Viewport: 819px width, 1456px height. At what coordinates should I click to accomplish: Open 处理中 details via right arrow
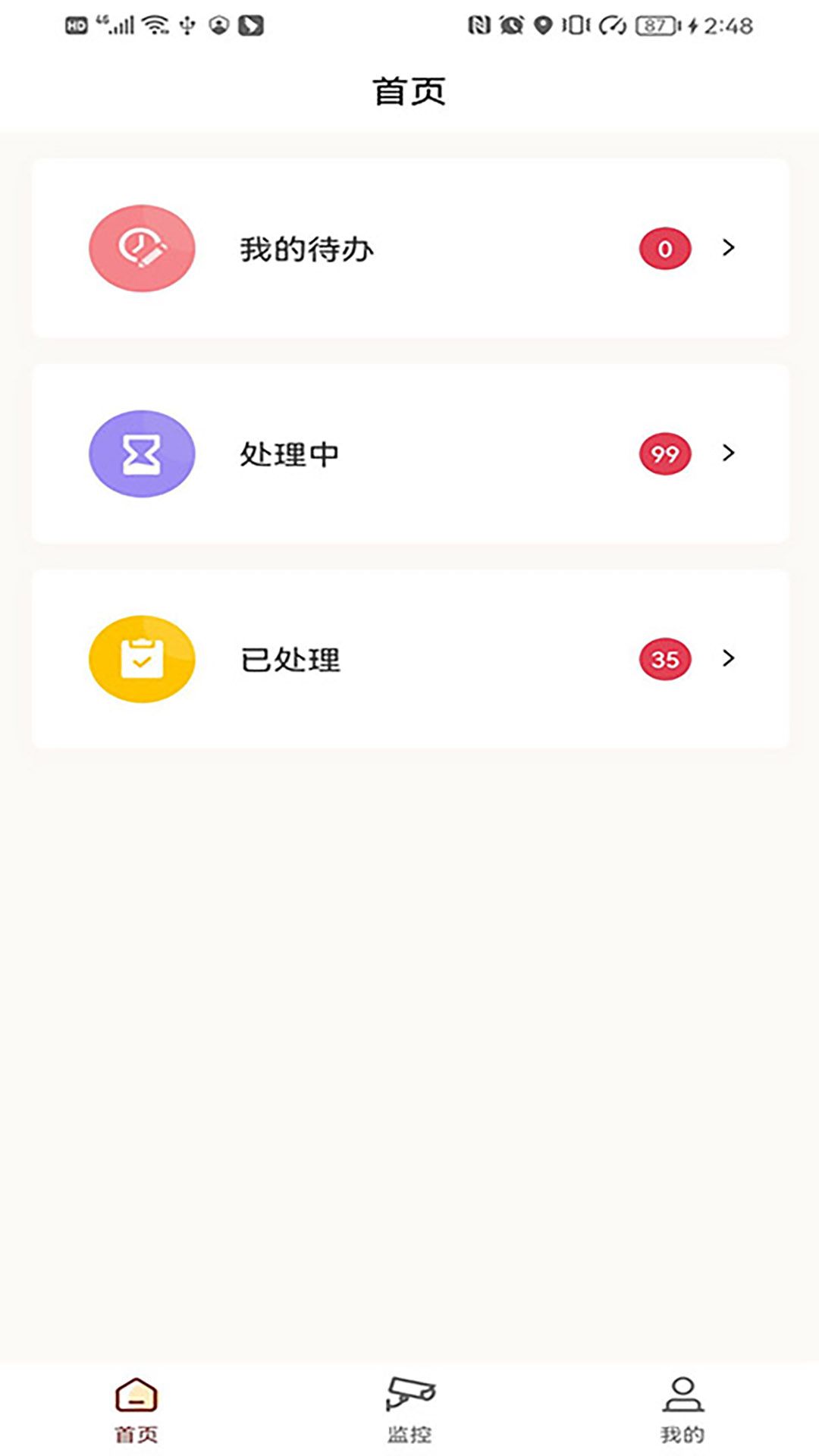[730, 453]
